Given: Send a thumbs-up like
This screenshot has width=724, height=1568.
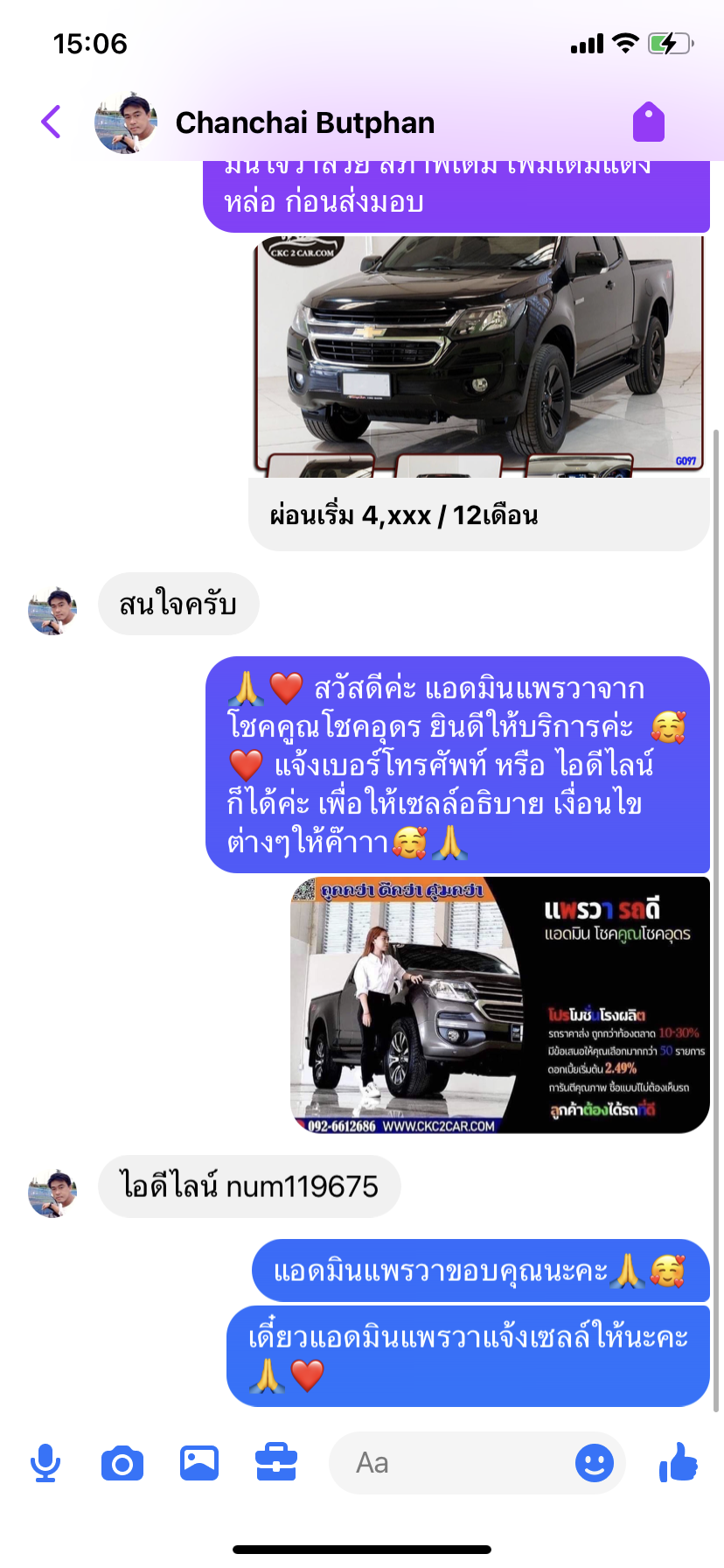Looking at the screenshot, I should tap(679, 1461).
